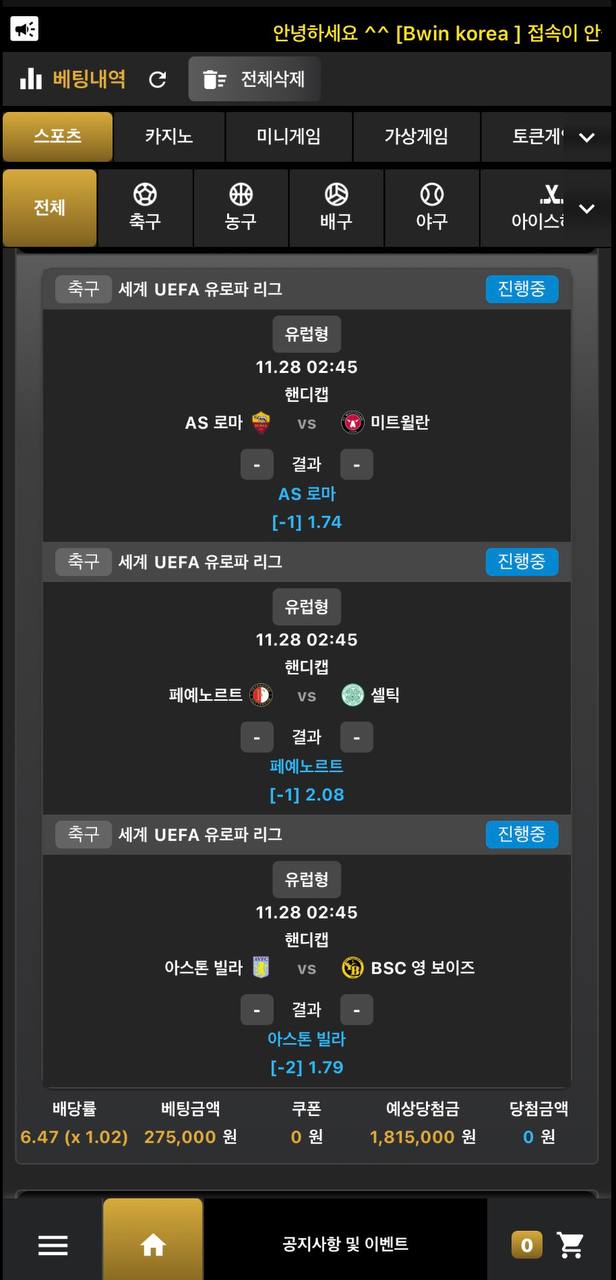Switch to the 스포츠 tab
616x1280 pixels.
(x=57, y=137)
